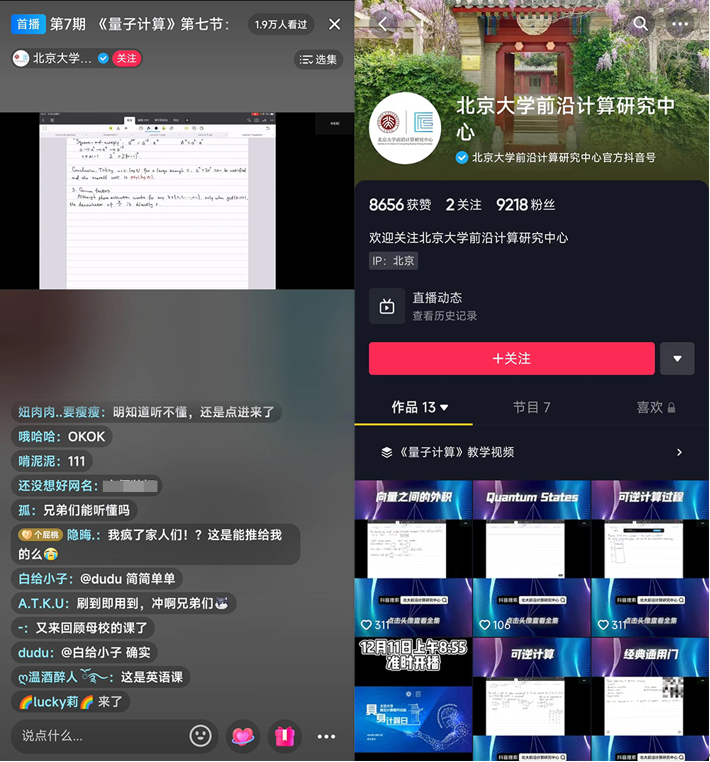Open the profile's top-right overflow menu
710x762 pixels.
point(682,23)
